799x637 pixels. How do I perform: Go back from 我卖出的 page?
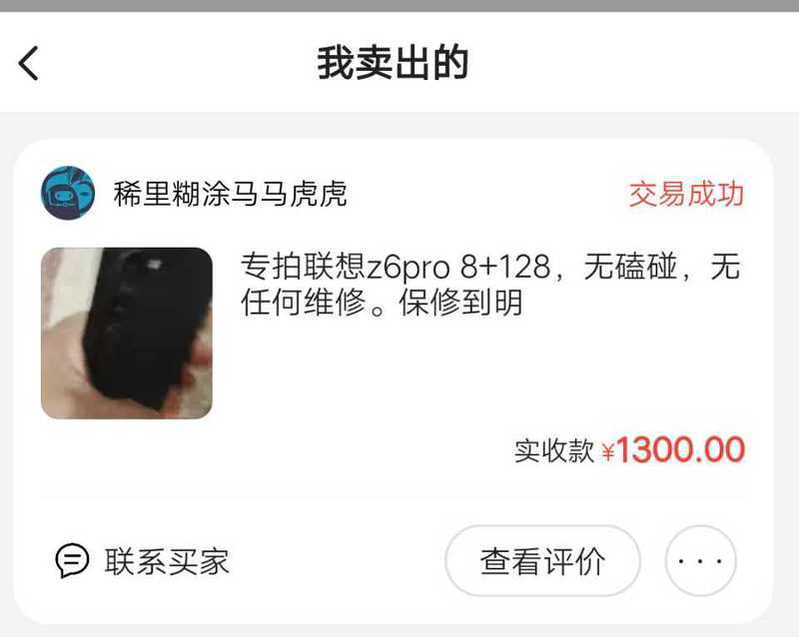point(29,63)
